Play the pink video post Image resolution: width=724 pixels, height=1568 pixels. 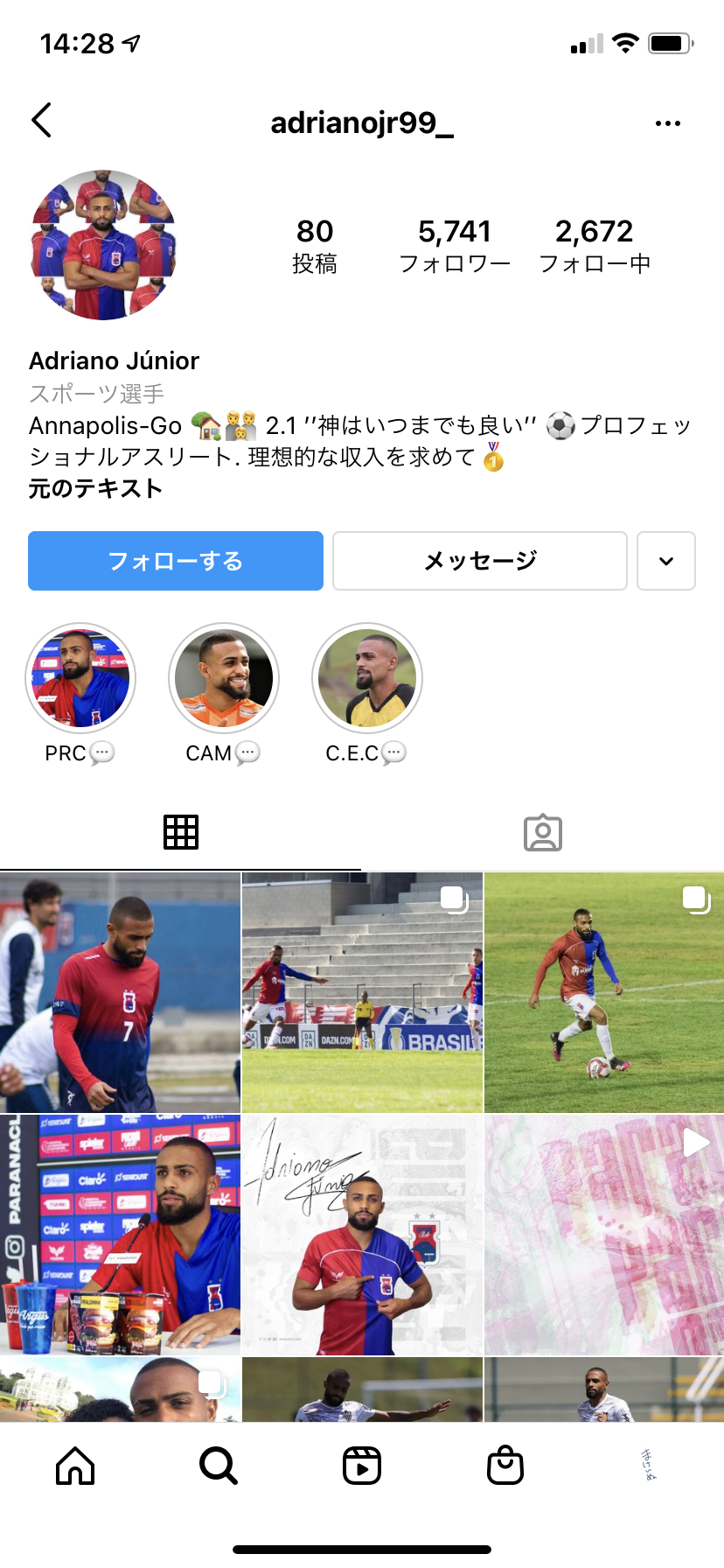pyautogui.click(x=604, y=1235)
